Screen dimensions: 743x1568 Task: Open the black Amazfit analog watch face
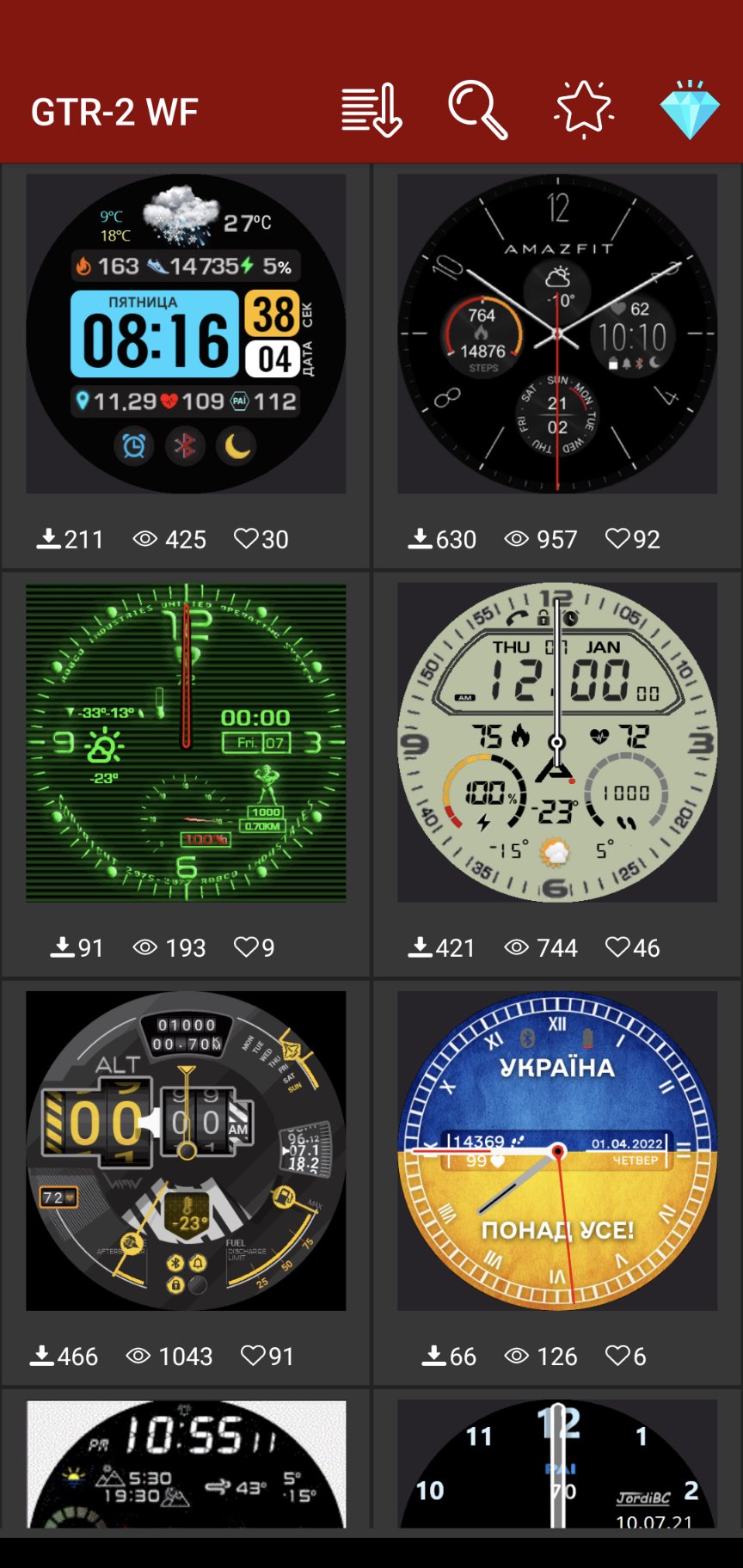(x=557, y=334)
